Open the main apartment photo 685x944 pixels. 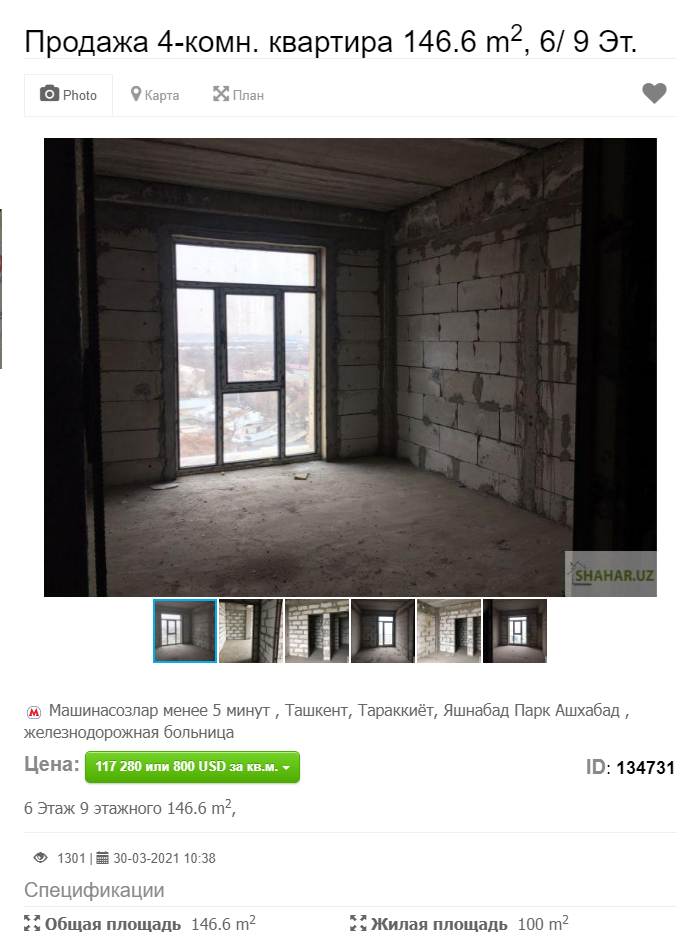pyautogui.click(x=350, y=367)
